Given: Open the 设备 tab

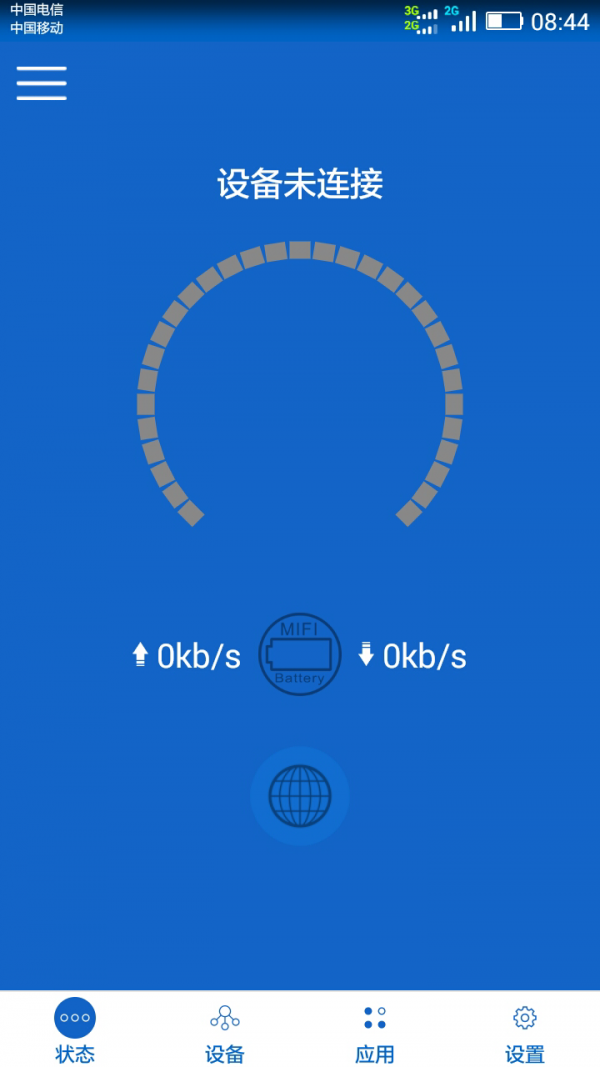Looking at the screenshot, I should (225, 1030).
